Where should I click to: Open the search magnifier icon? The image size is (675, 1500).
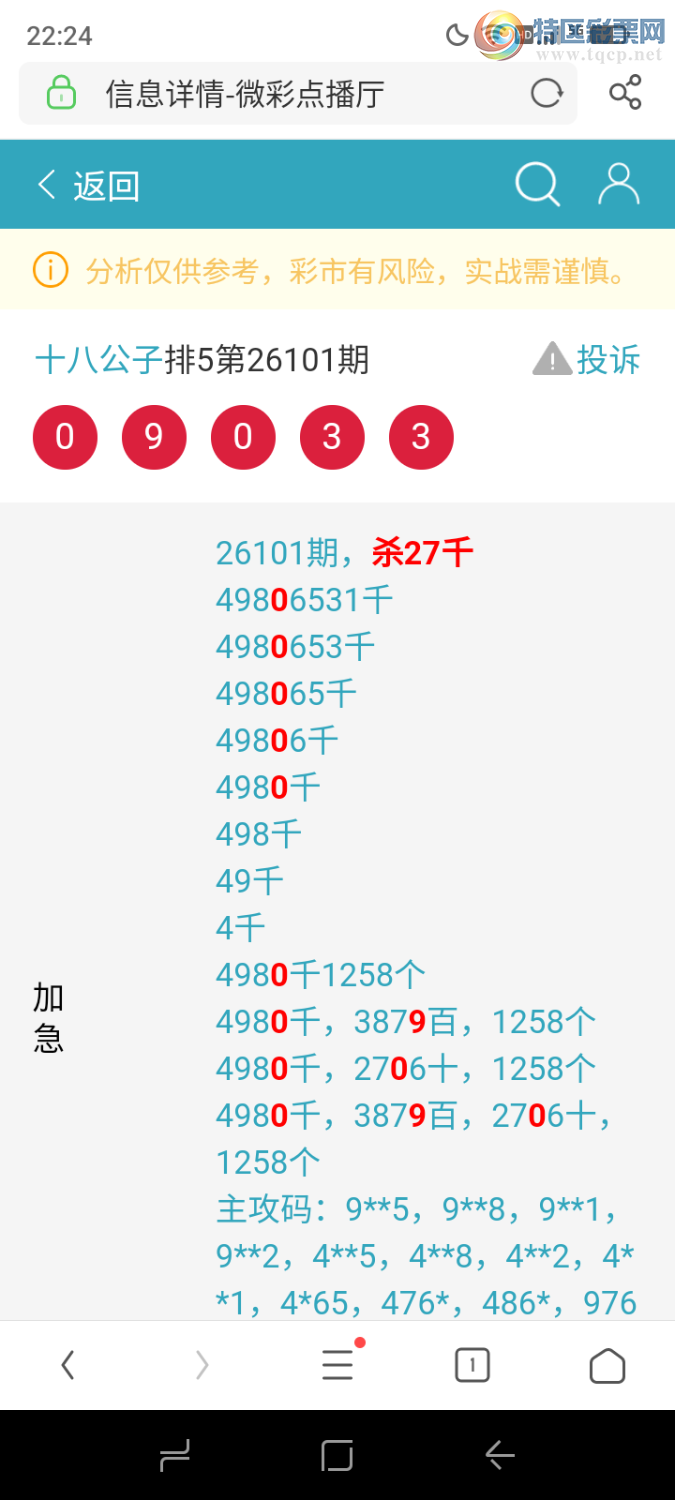[537, 185]
